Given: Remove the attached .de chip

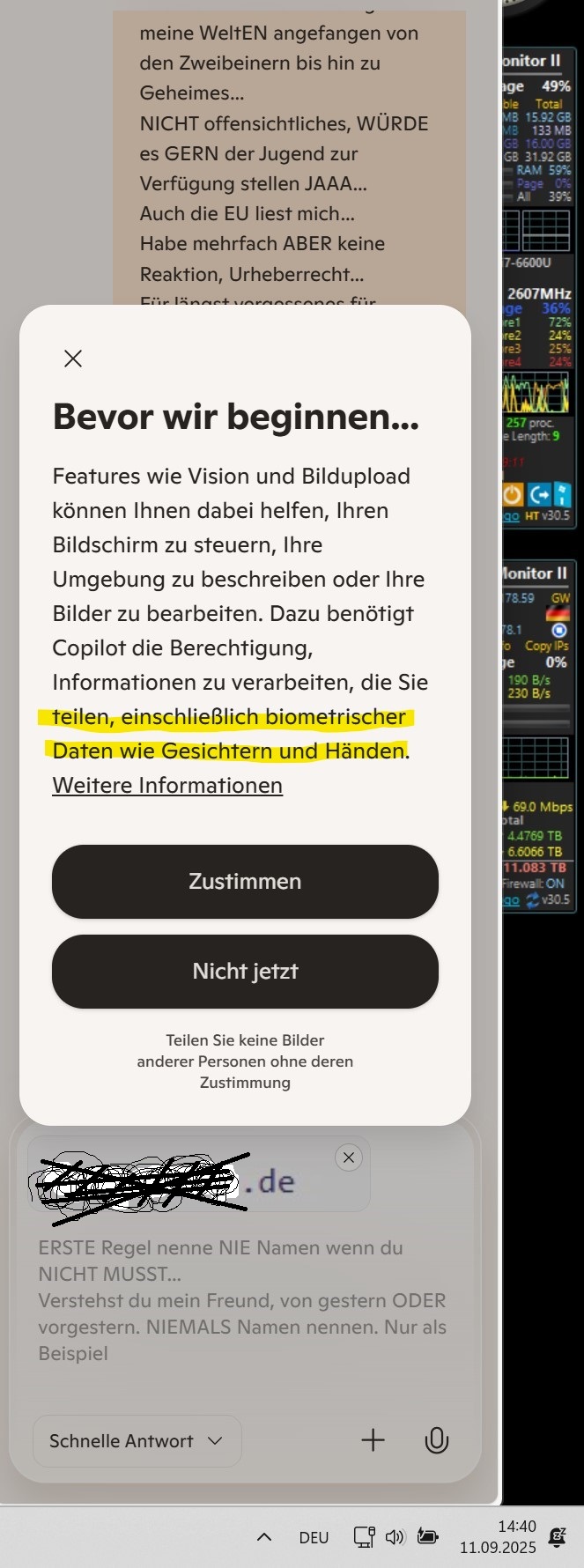Looking at the screenshot, I should pos(349,1158).
